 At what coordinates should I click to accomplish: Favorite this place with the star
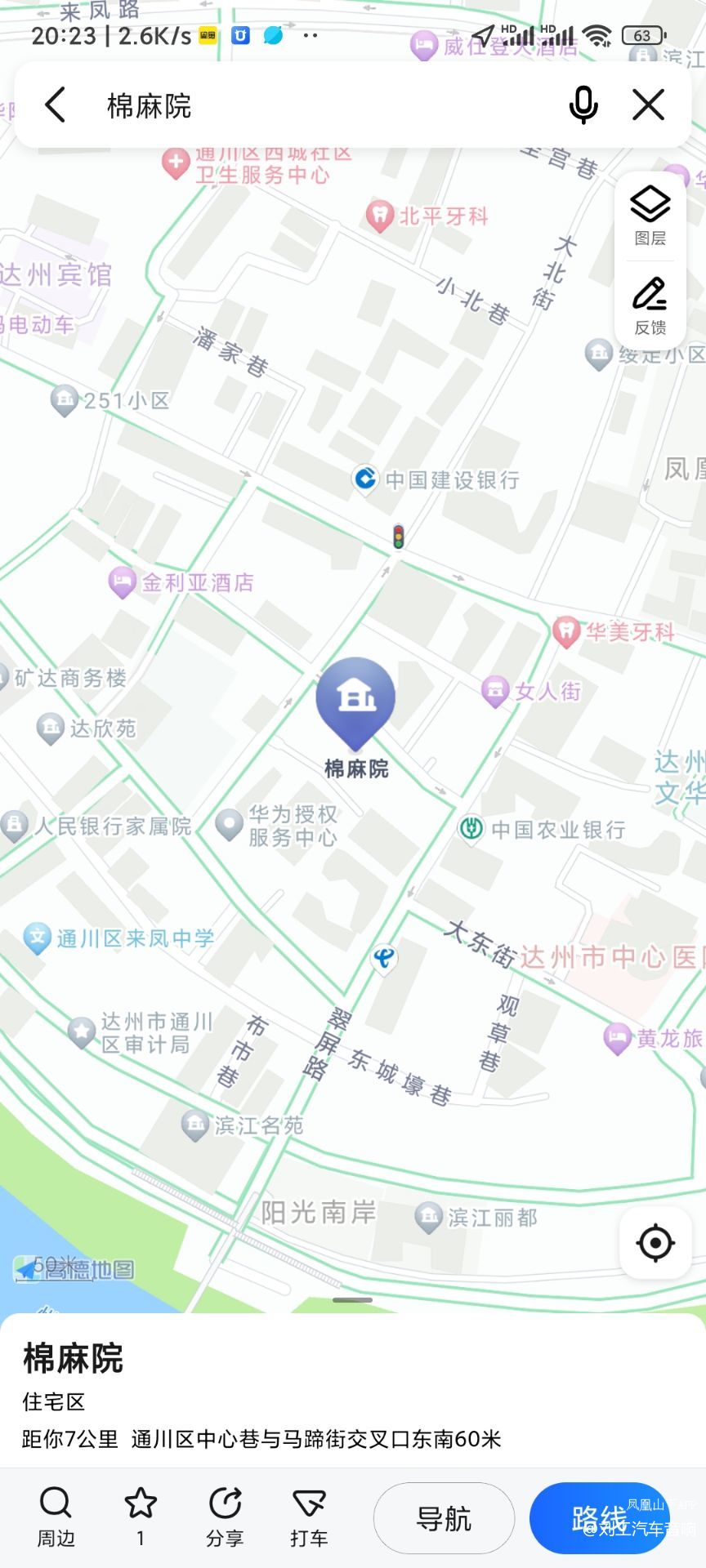pos(141,1517)
